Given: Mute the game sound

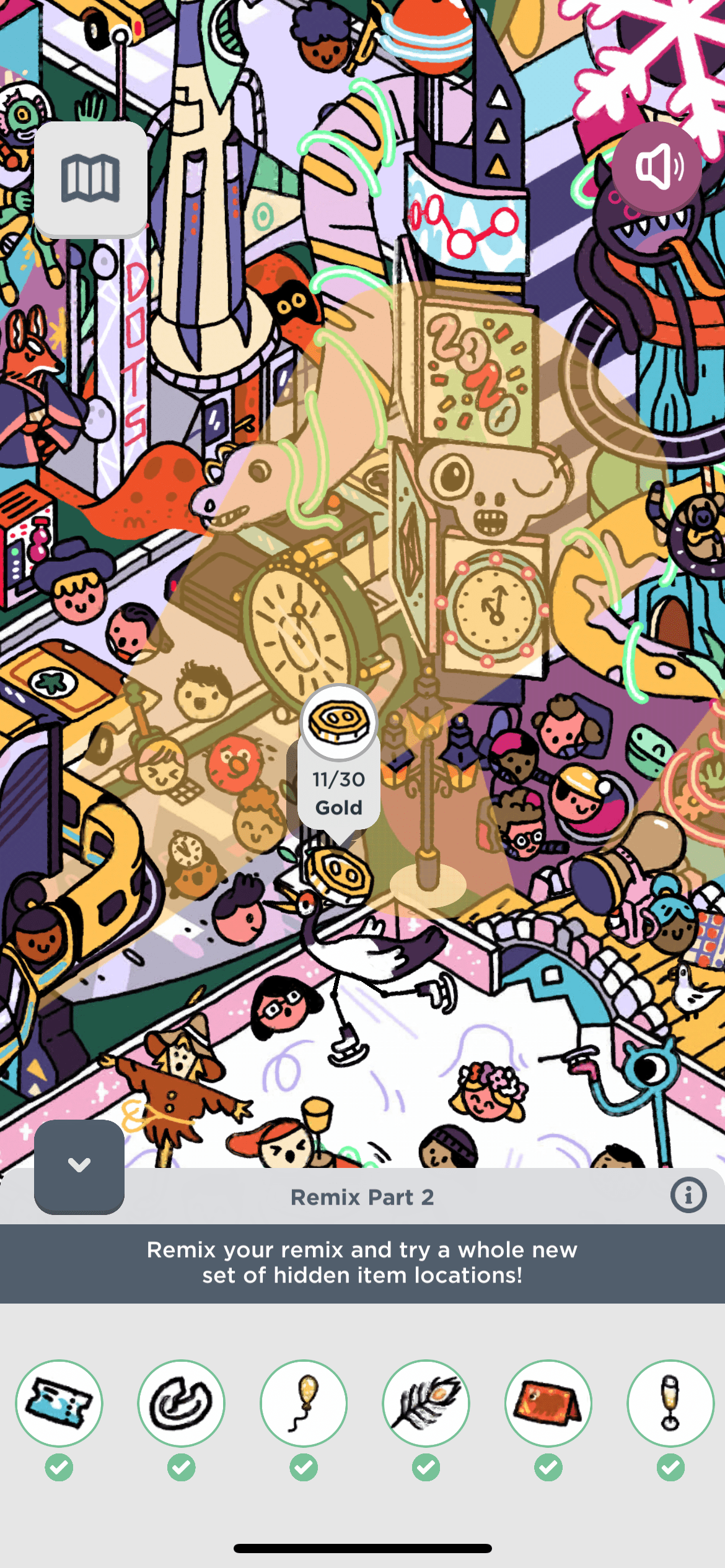Looking at the screenshot, I should 657,167.
